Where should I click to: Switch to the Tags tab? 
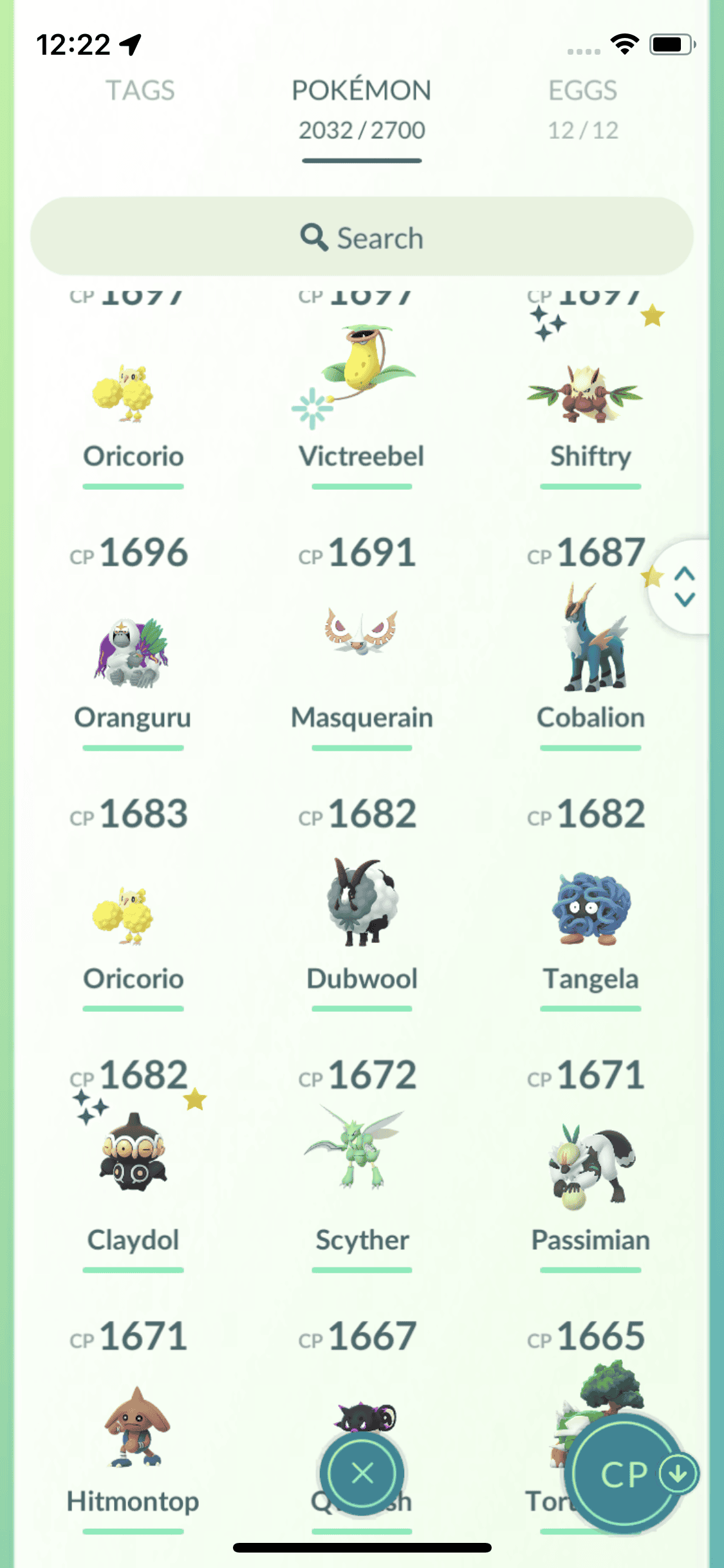[140, 91]
